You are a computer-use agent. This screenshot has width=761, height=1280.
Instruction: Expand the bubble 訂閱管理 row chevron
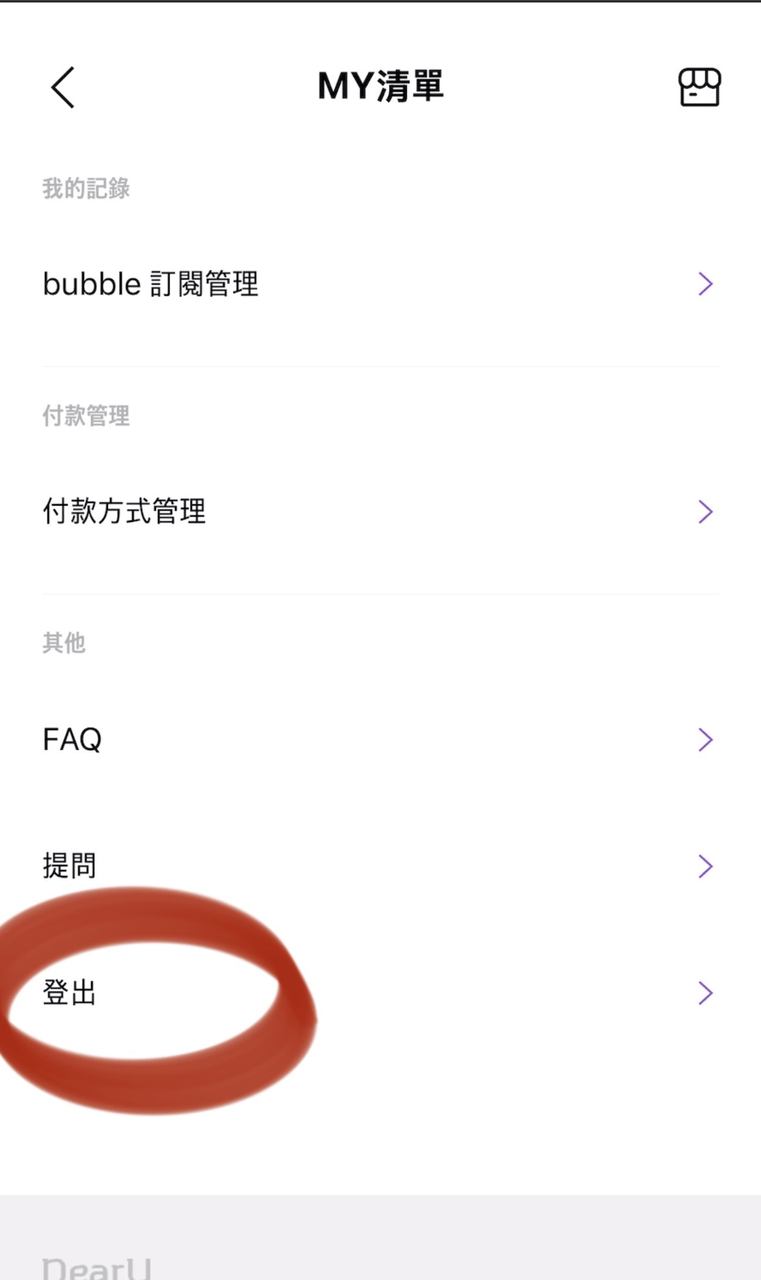pos(706,284)
